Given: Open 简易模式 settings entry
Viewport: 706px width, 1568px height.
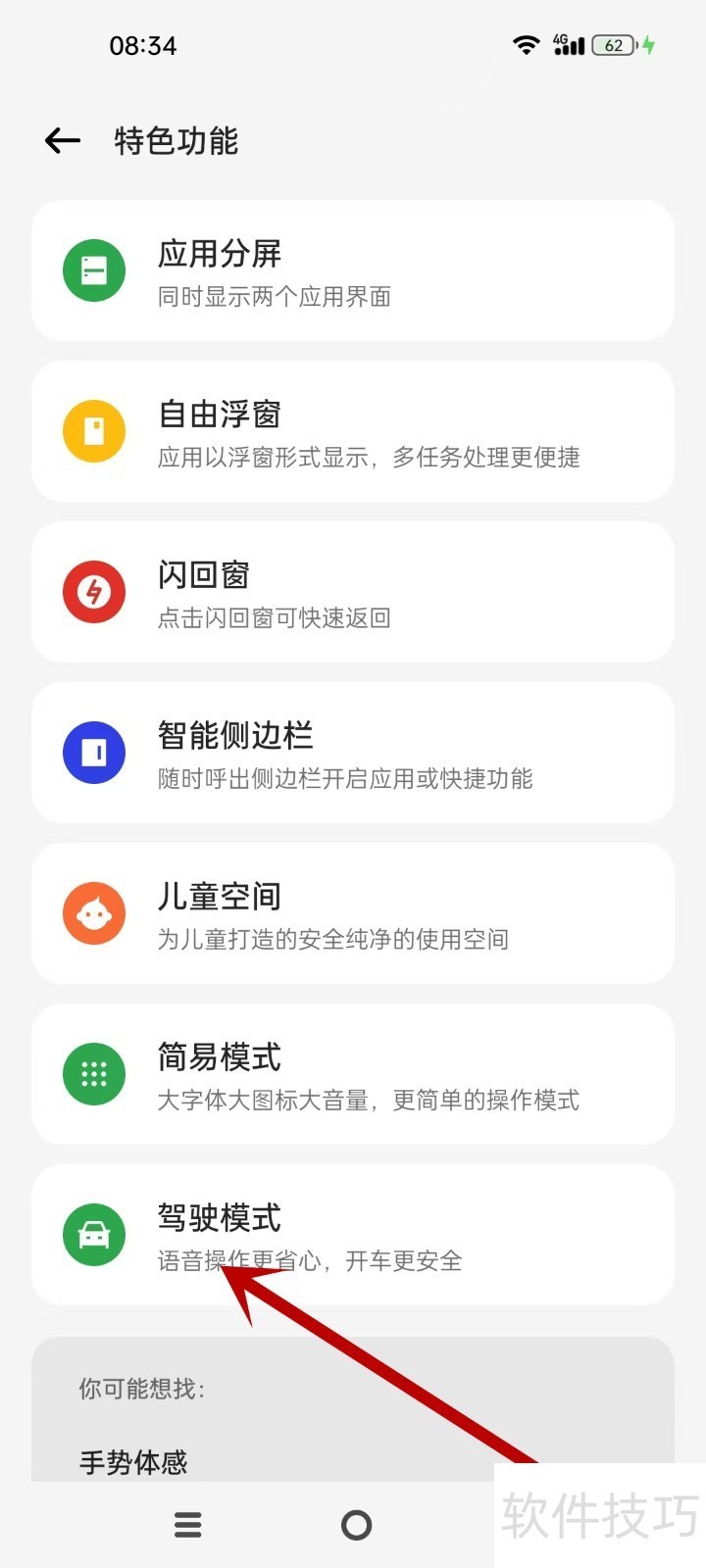Looking at the screenshot, I should pos(353,1073).
